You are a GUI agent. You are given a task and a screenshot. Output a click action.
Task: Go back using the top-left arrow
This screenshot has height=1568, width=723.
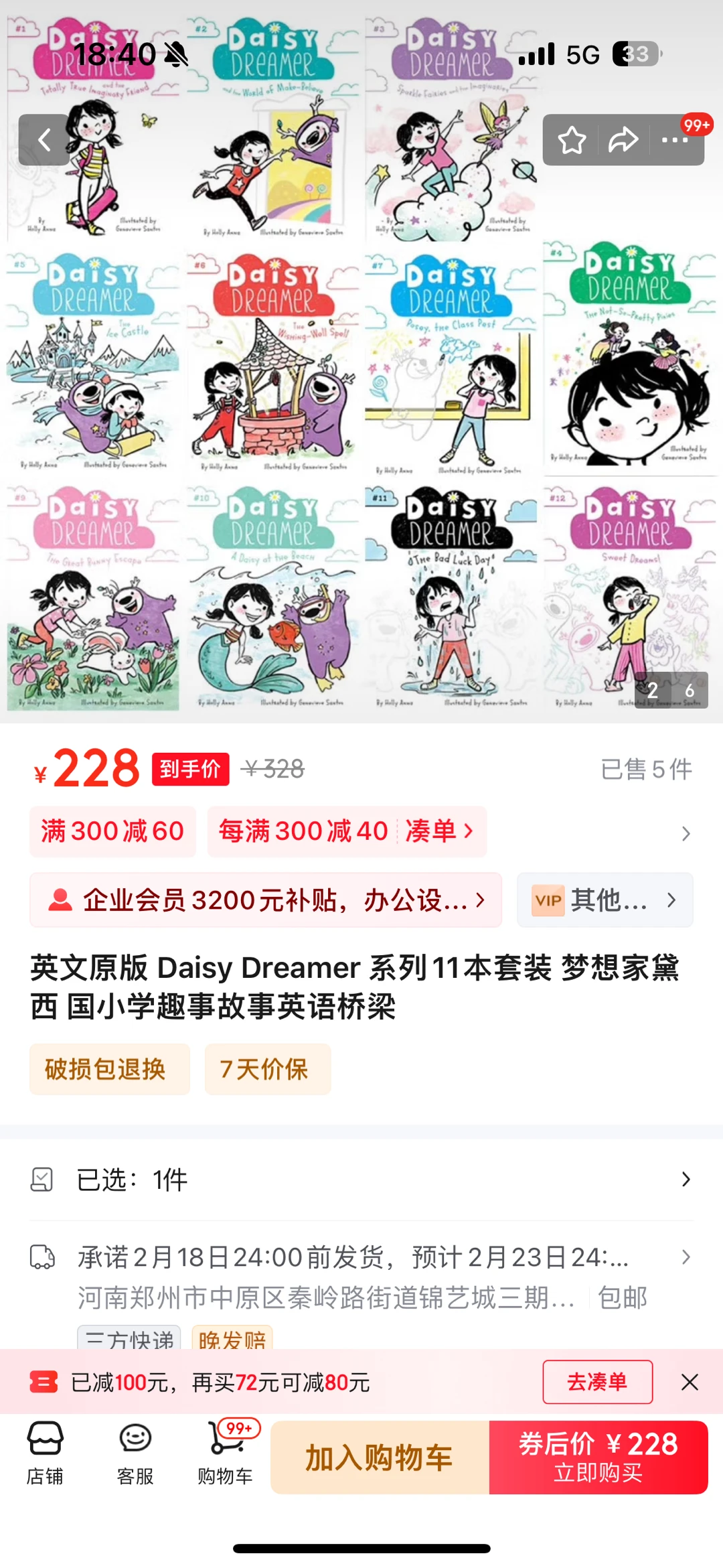(x=44, y=140)
